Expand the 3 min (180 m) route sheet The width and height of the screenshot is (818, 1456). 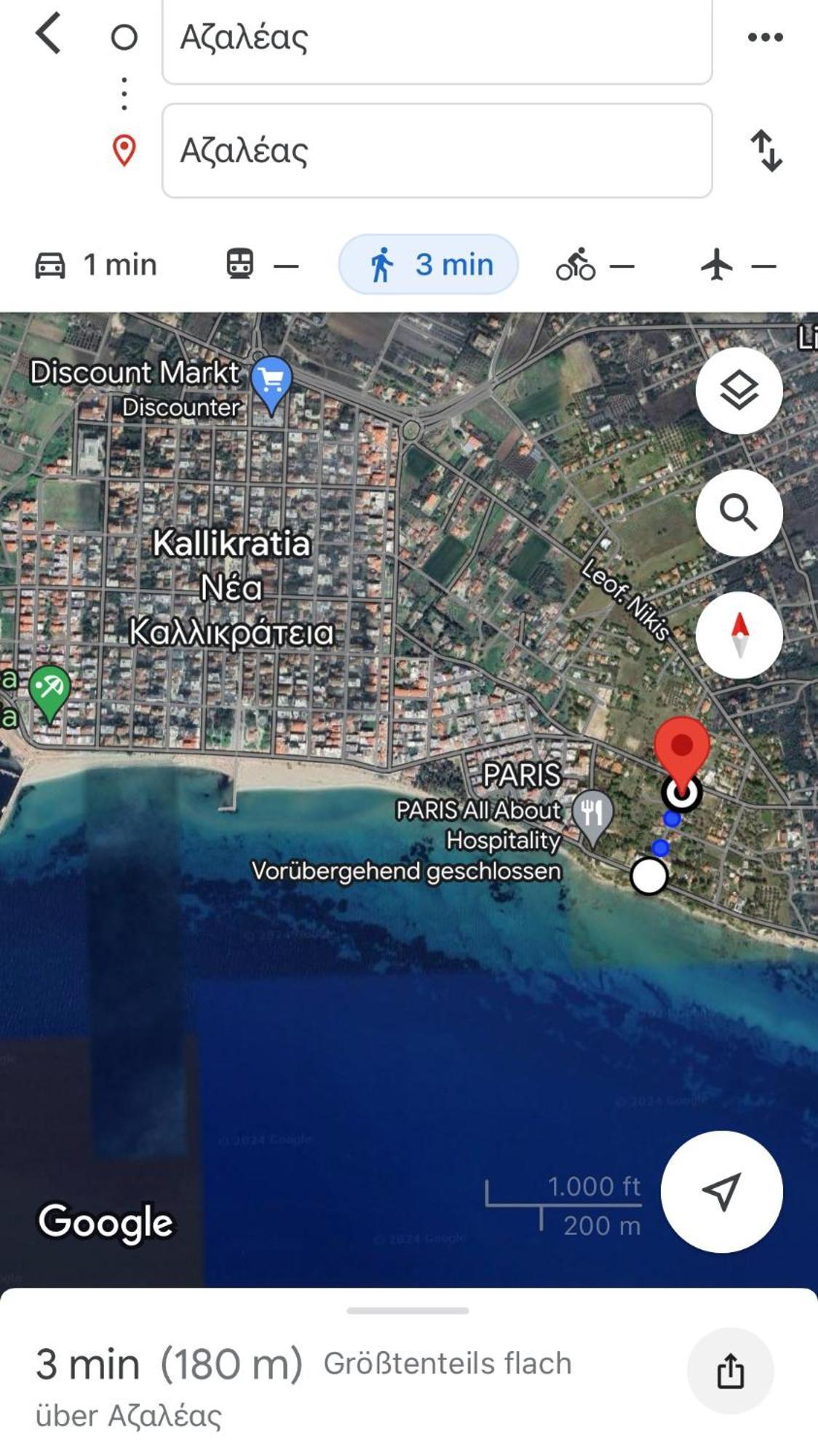pos(408,1311)
